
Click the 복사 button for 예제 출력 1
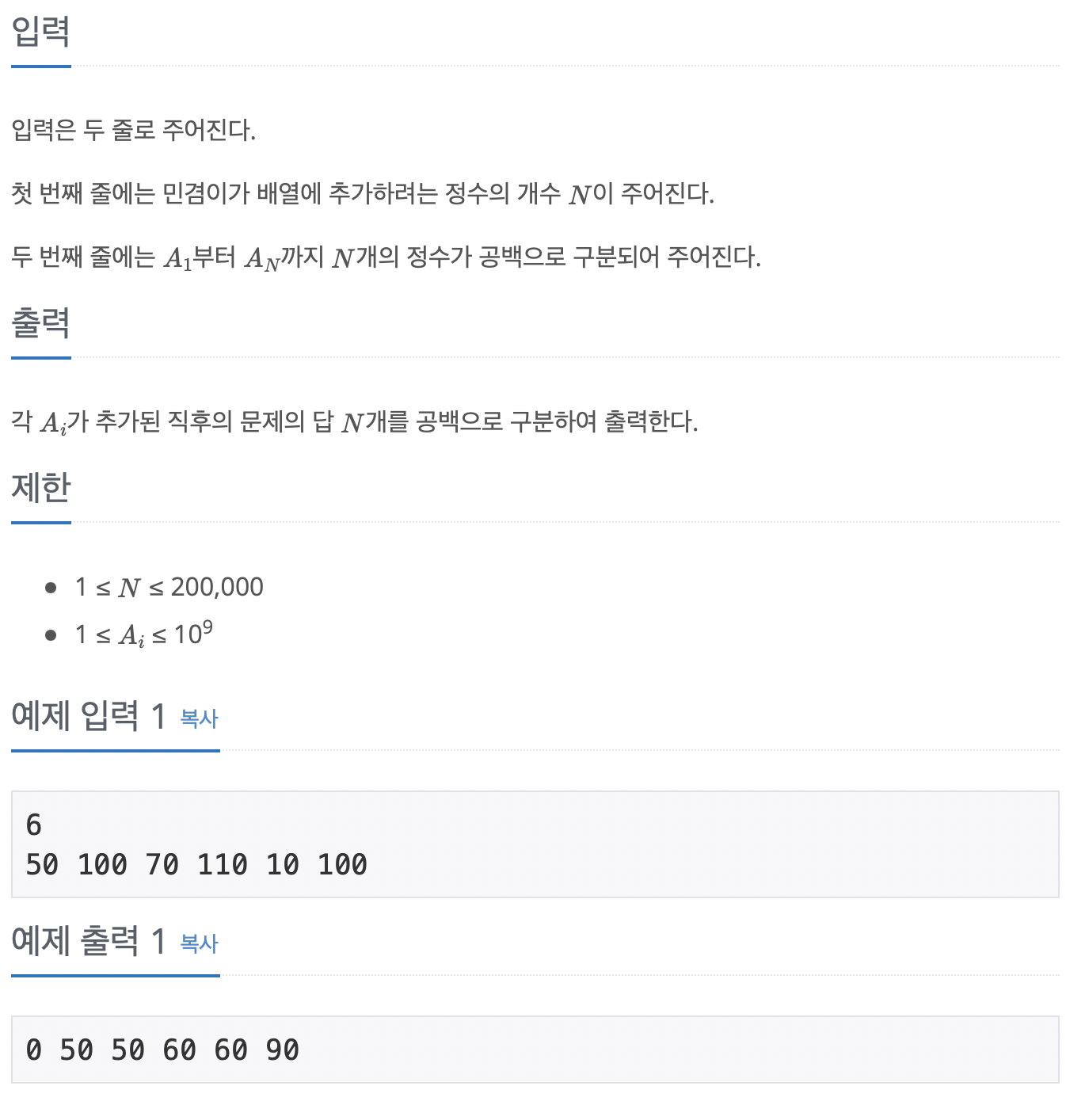(196, 944)
